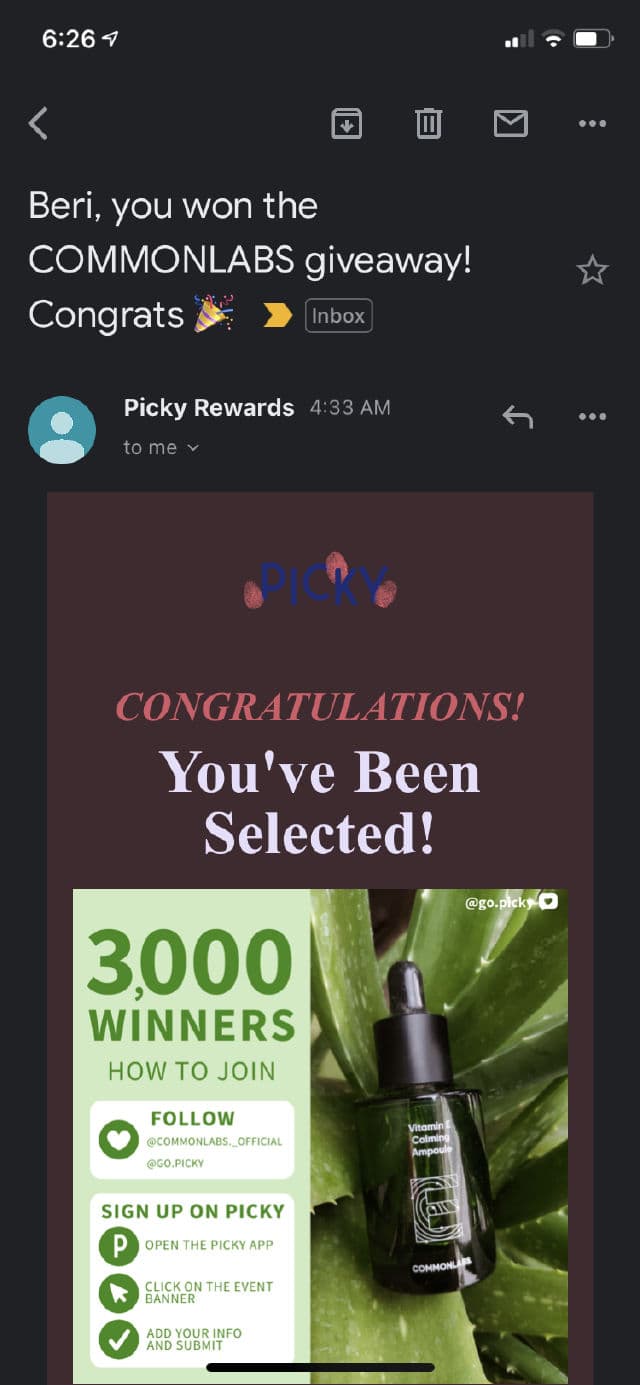The height and width of the screenshot is (1385, 640).
Task: Star the COMMONLABS giveaway email
Action: pos(592,270)
